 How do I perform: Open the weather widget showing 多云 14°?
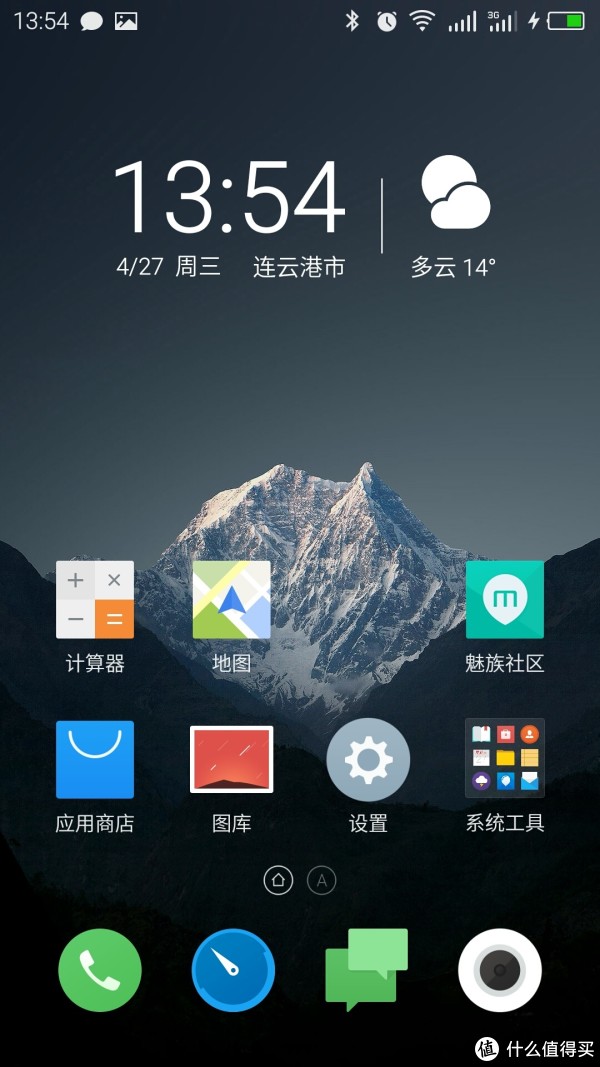pyautogui.click(x=455, y=215)
